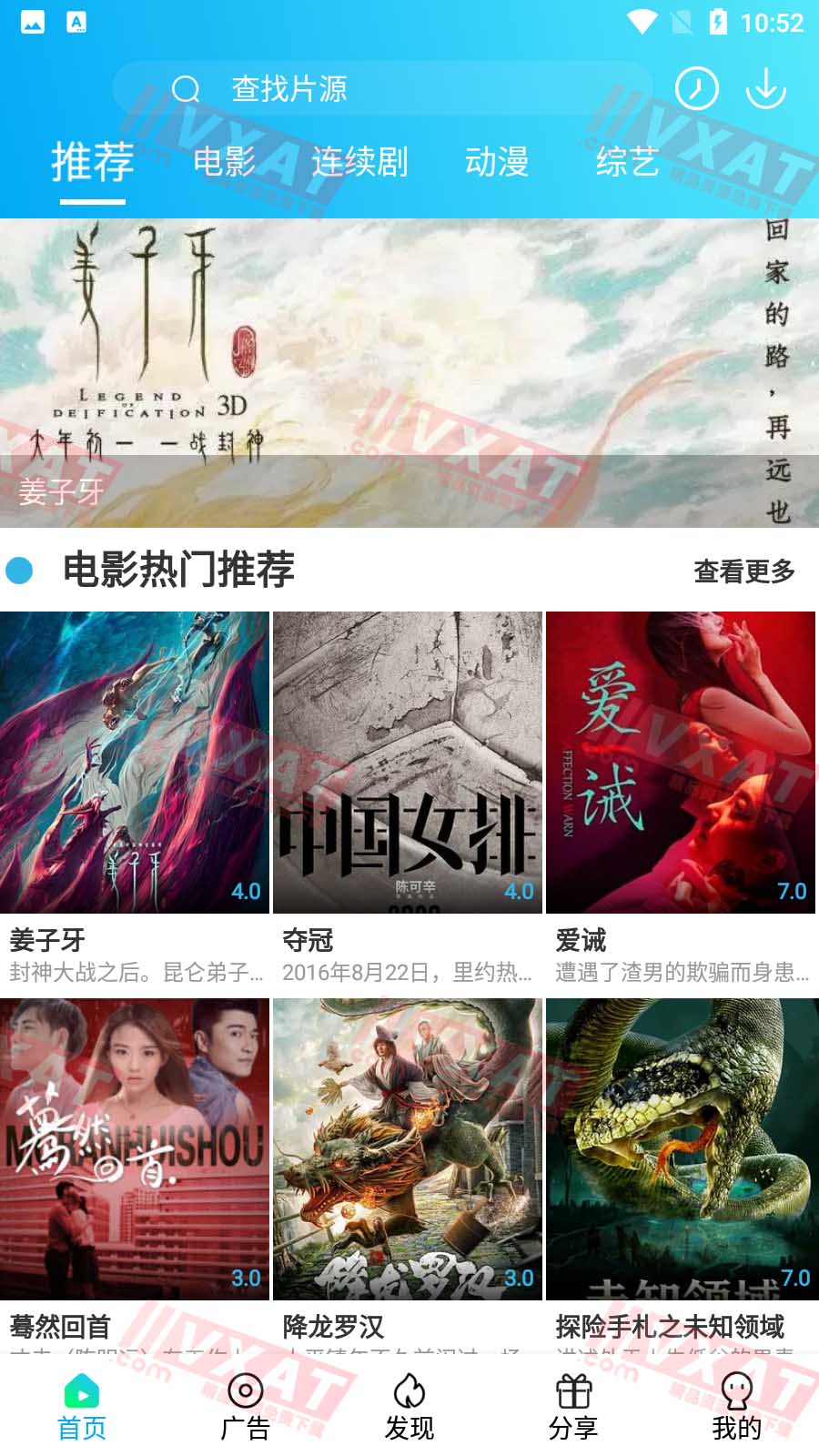This screenshot has width=819, height=1456.
Task: Select the 广告 icon in the bottom bar
Action: pyautogui.click(x=244, y=1392)
